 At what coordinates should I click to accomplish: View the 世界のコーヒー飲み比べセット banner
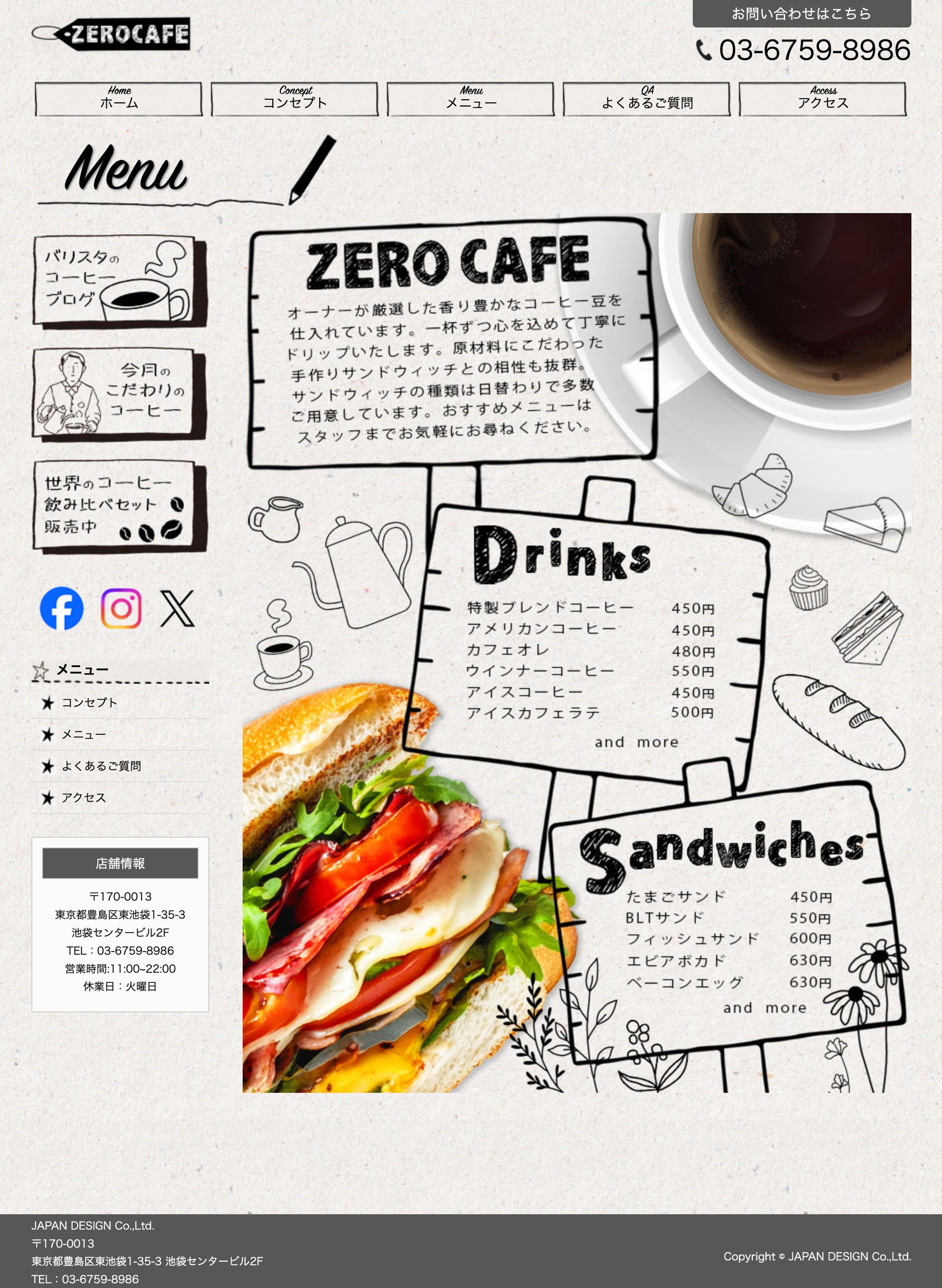pos(119,505)
